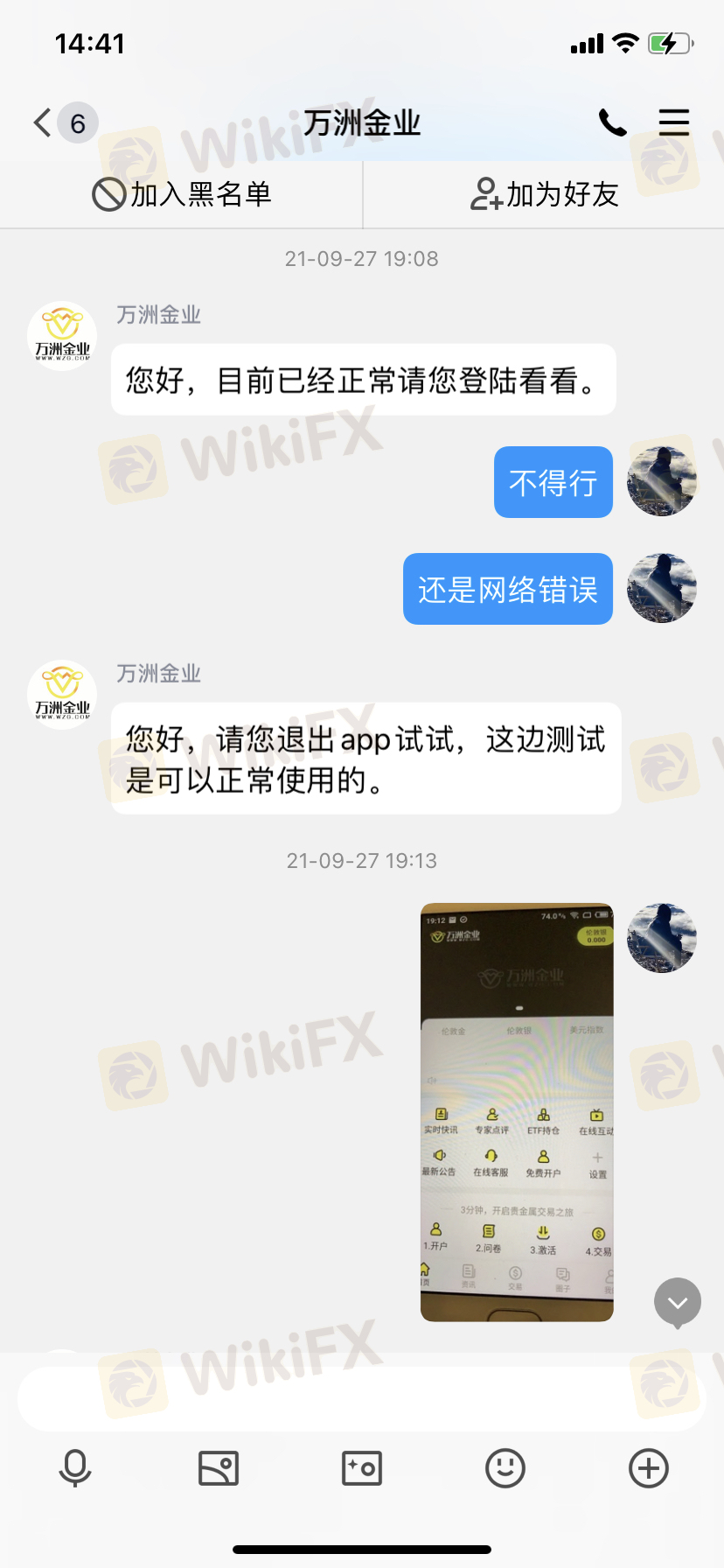Tap 加为好友 to add as friend
This screenshot has width=724, height=1568.
(544, 194)
